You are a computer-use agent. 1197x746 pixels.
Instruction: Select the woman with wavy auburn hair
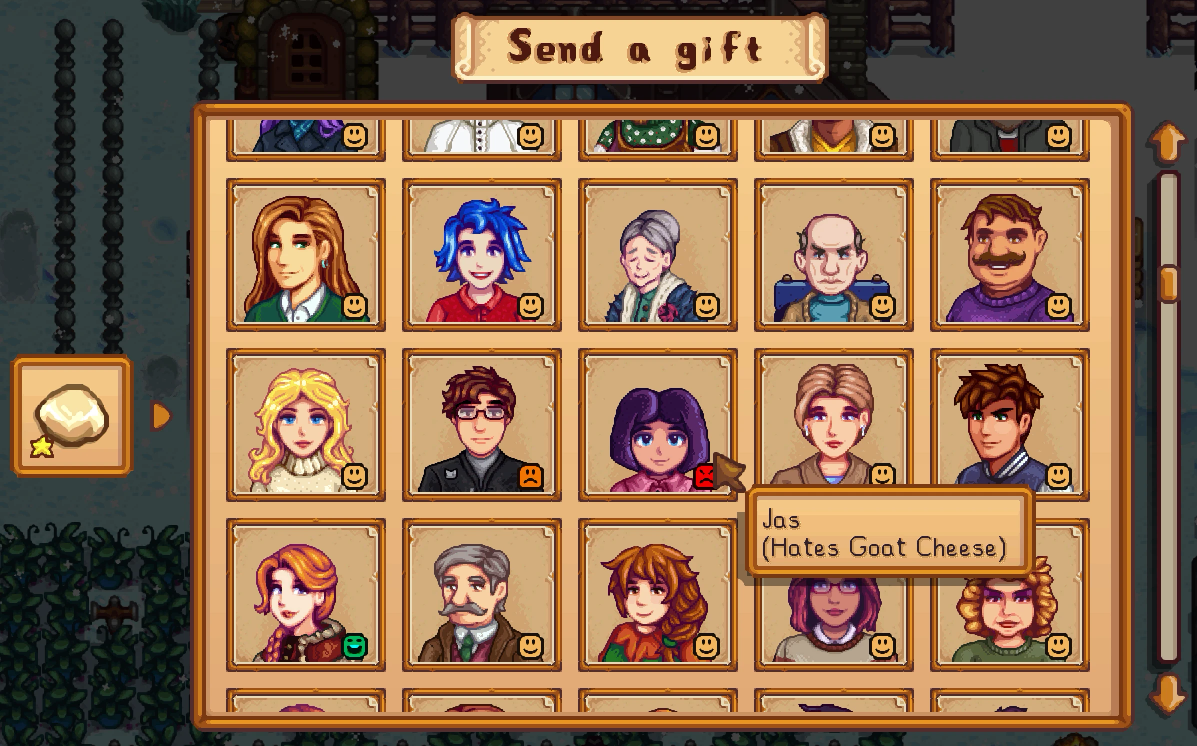coord(657,595)
